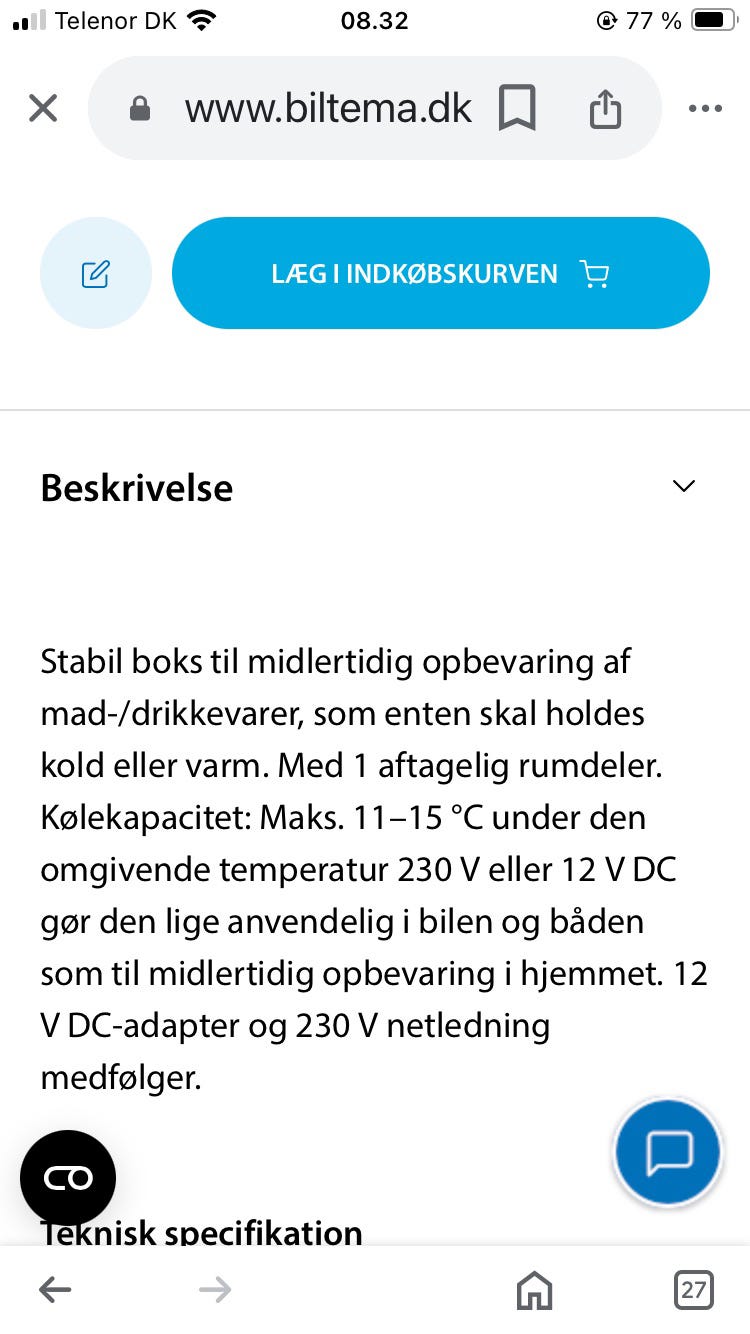Tap the edit/note pencil icon
Screen dimensions: 750x1334
(x=96, y=272)
